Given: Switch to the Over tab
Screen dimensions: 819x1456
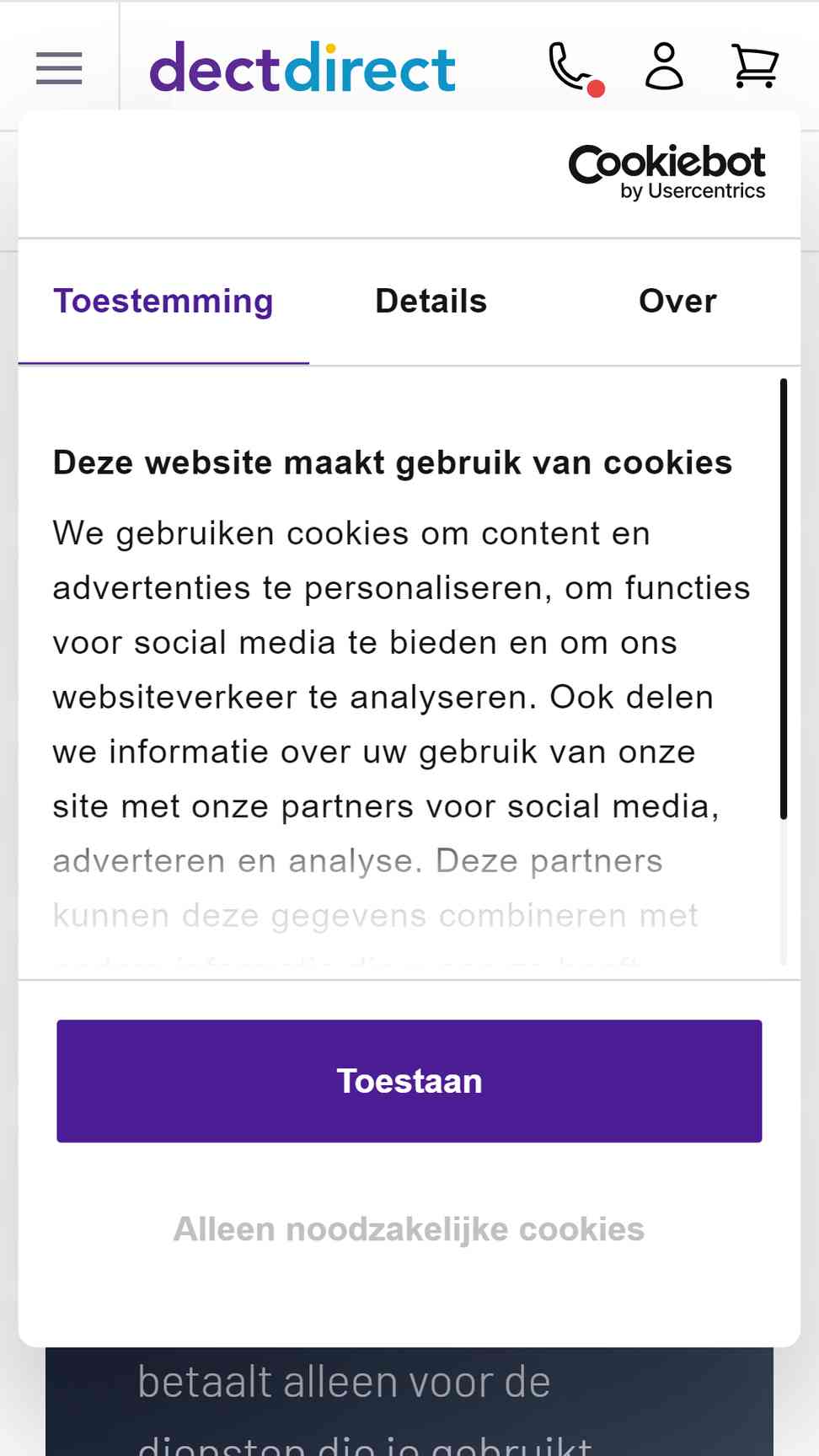Looking at the screenshot, I should (x=677, y=302).
